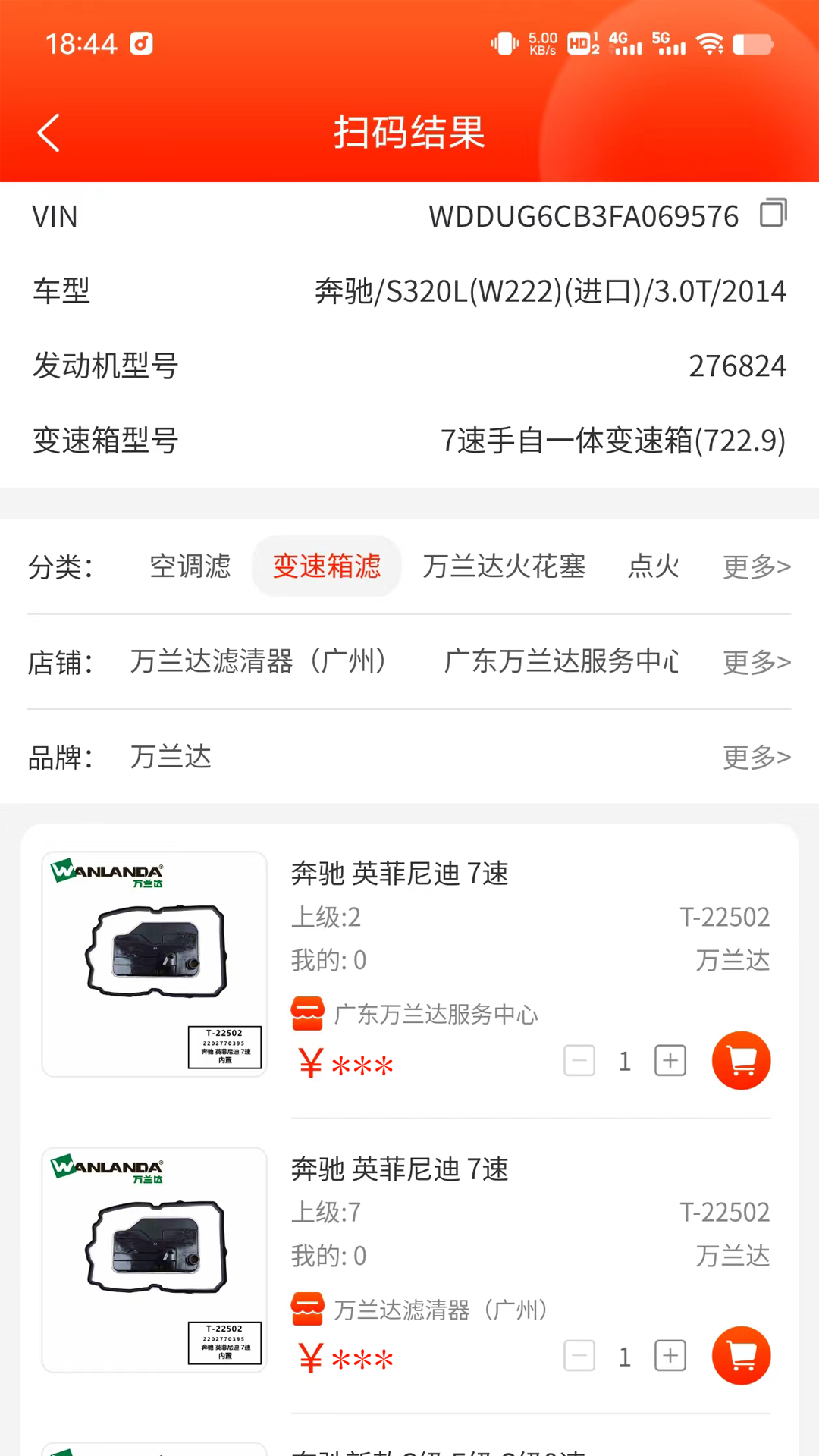Open the Wi-Fi icon in the status bar
The width and height of the screenshot is (819, 1456).
click(x=711, y=43)
